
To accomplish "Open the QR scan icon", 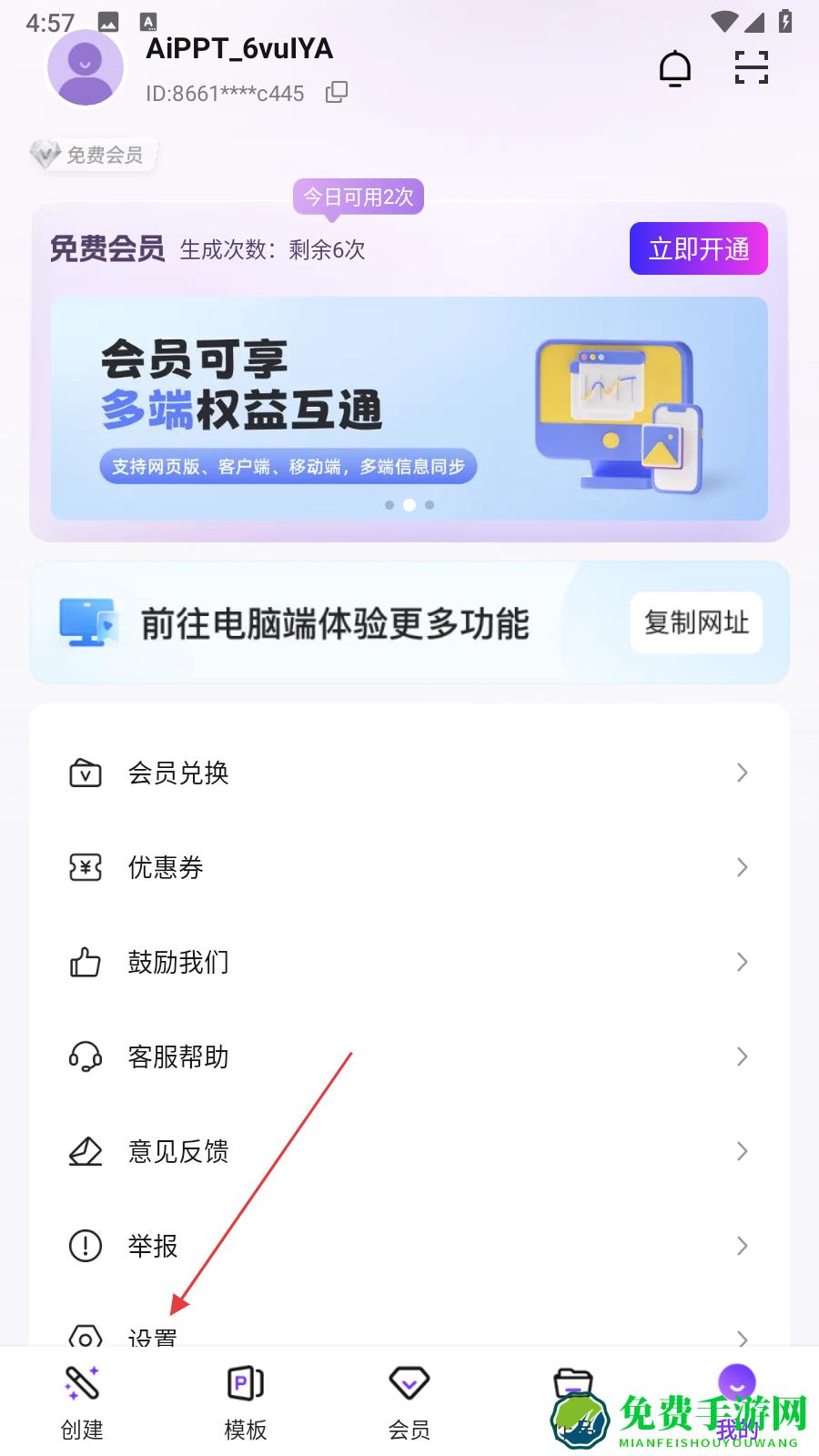I will click(752, 68).
